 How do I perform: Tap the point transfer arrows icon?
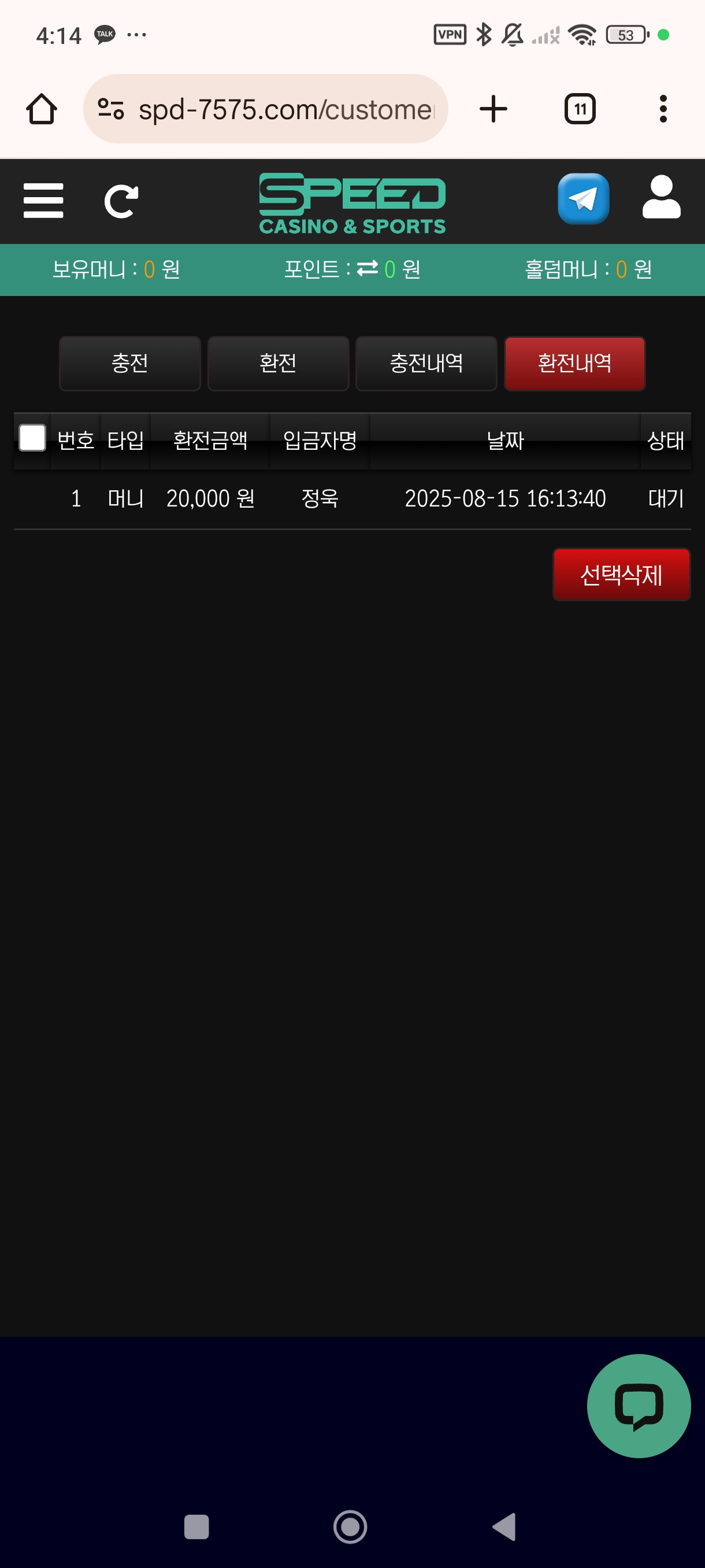368,268
